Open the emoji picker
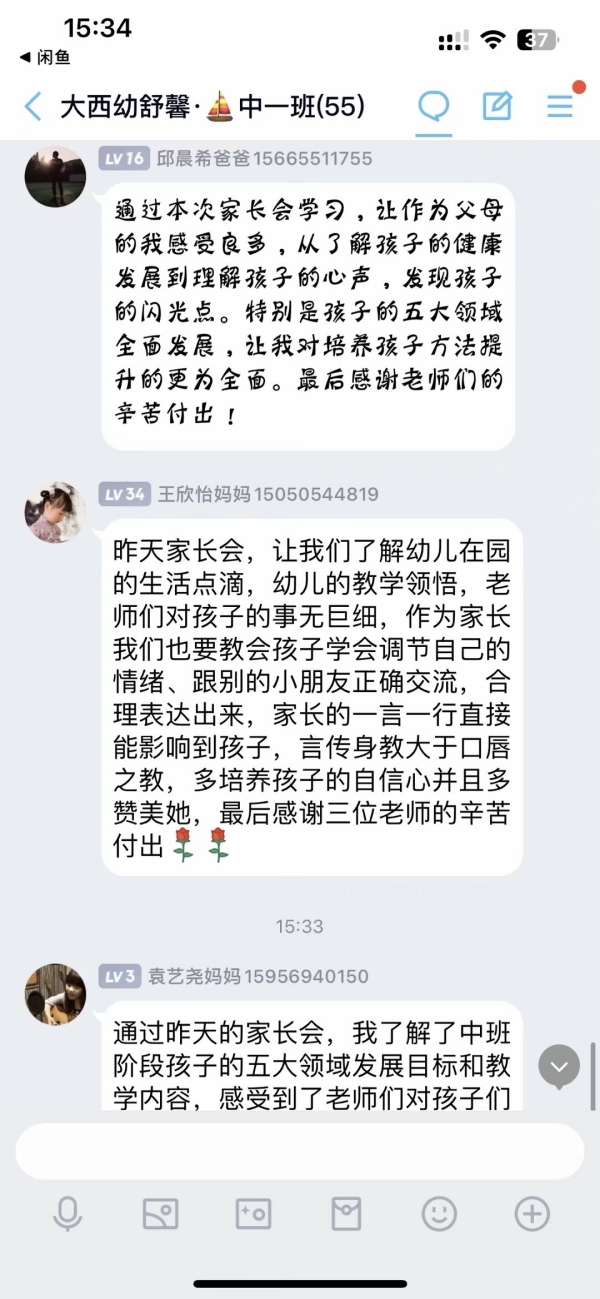The image size is (600, 1299). [439, 1214]
